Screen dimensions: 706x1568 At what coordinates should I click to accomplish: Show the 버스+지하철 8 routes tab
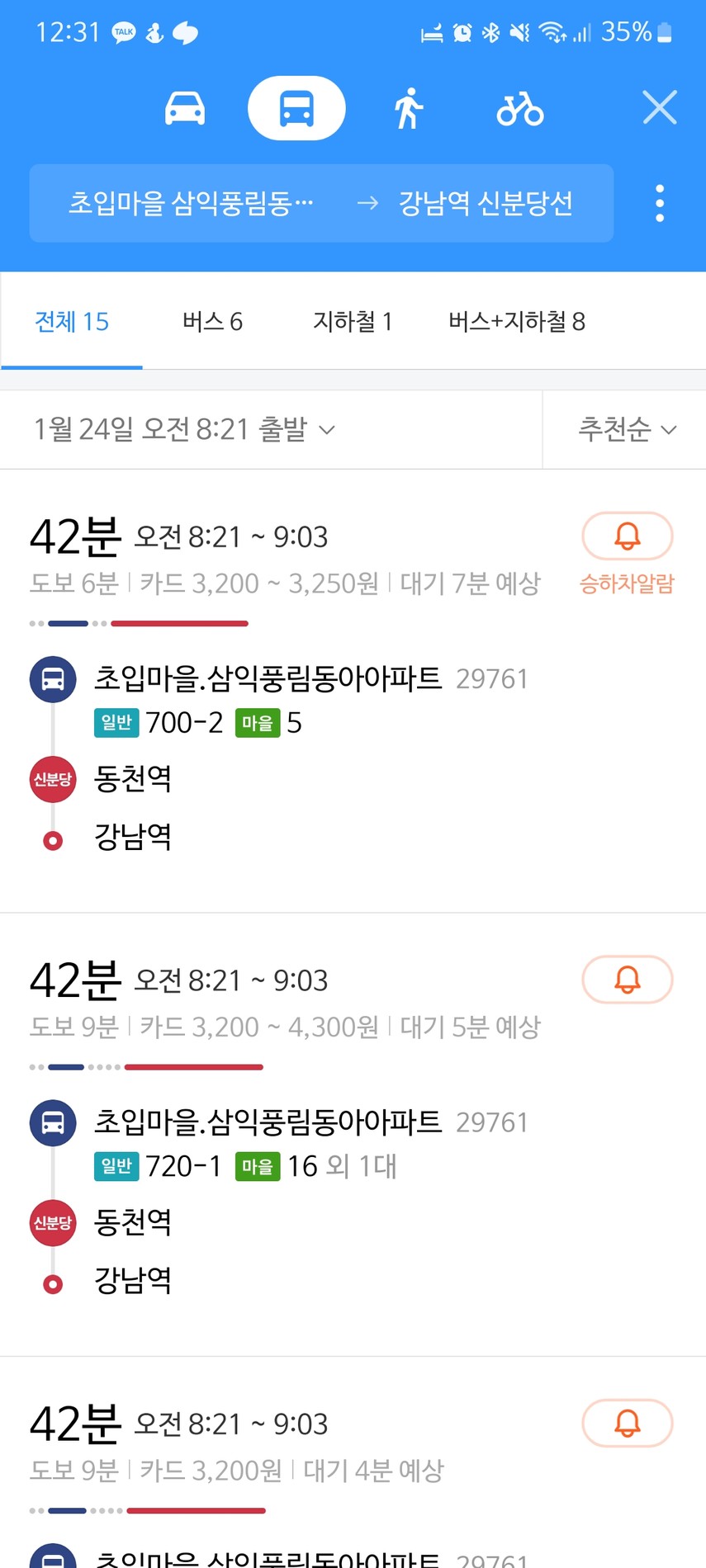517,322
